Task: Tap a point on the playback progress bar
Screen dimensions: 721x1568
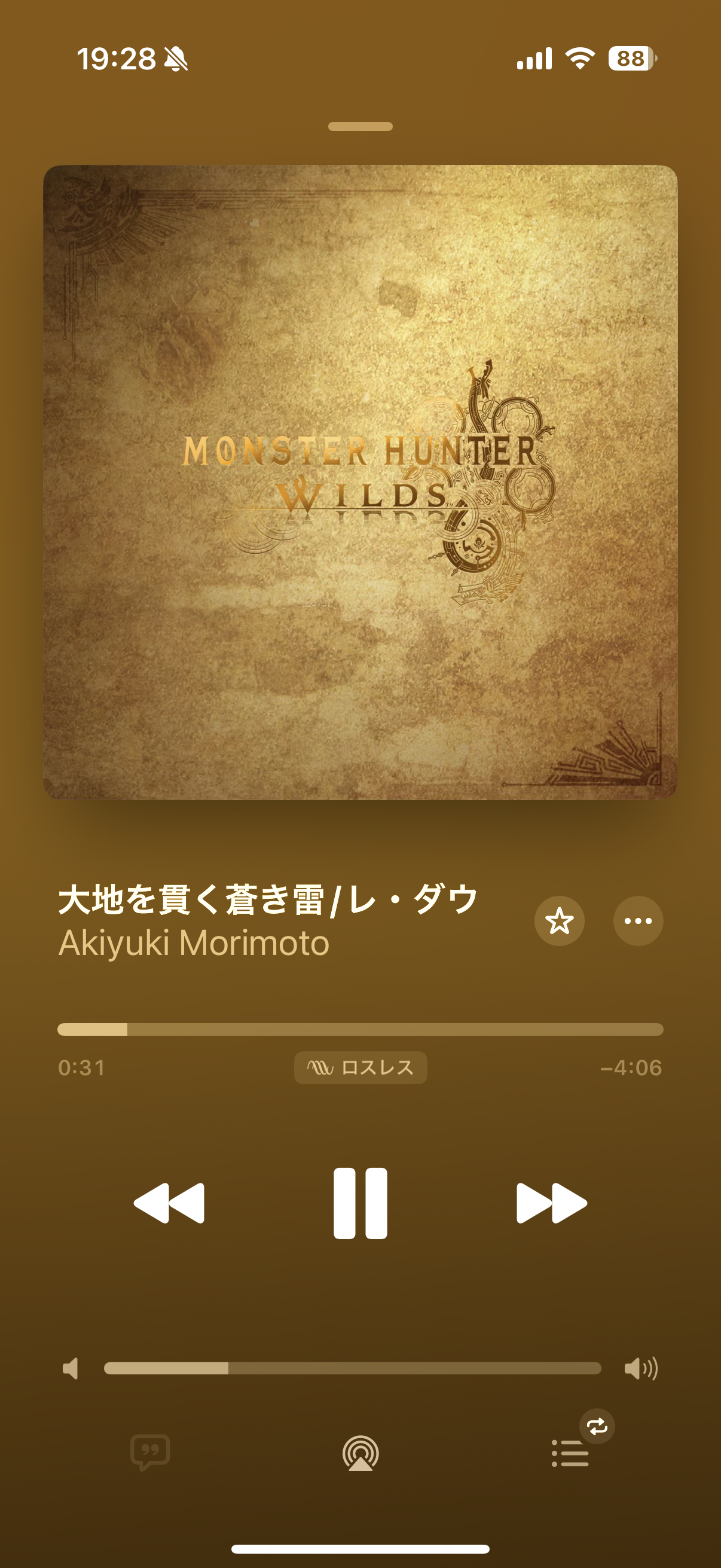Action: pos(360,1029)
